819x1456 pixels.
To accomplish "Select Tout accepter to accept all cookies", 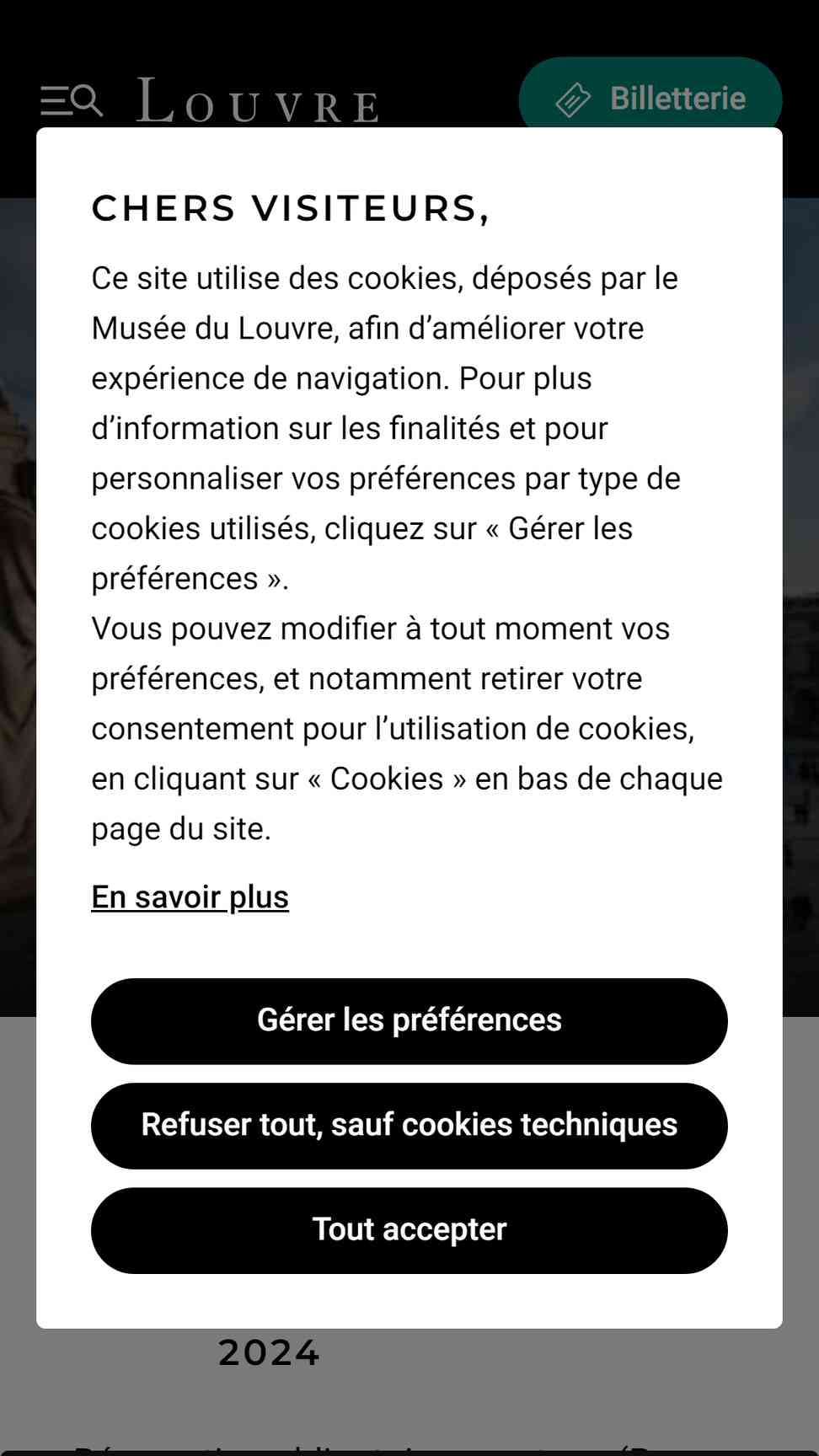I will 409,1229.
